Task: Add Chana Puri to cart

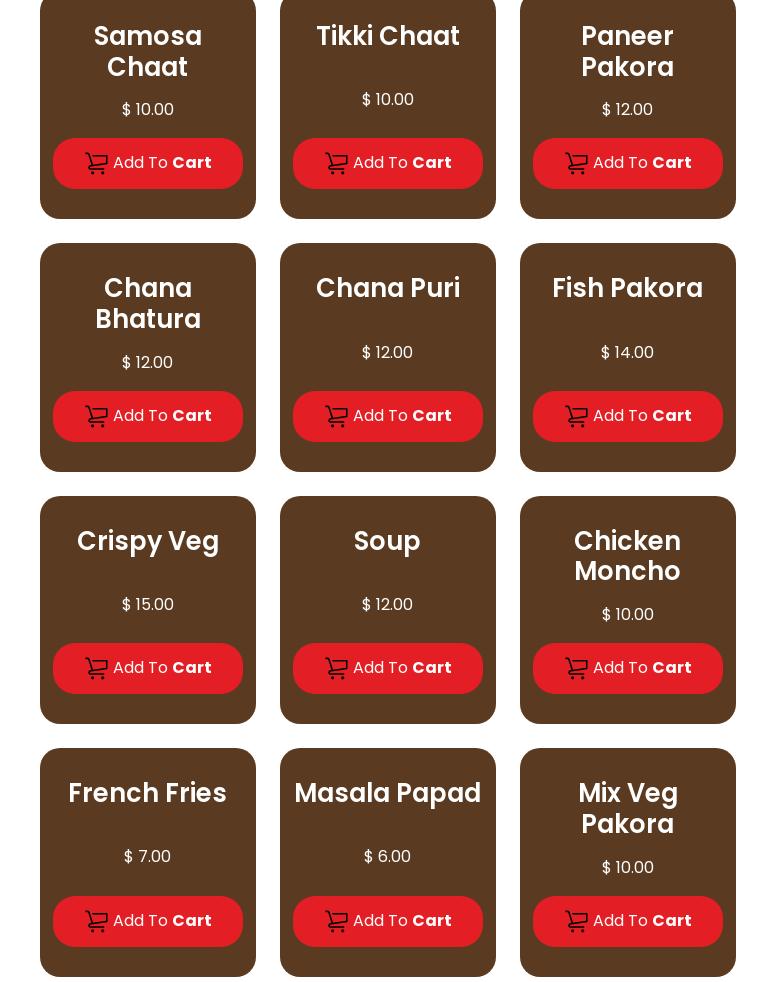Action: pyautogui.click(x=388, y=416)
